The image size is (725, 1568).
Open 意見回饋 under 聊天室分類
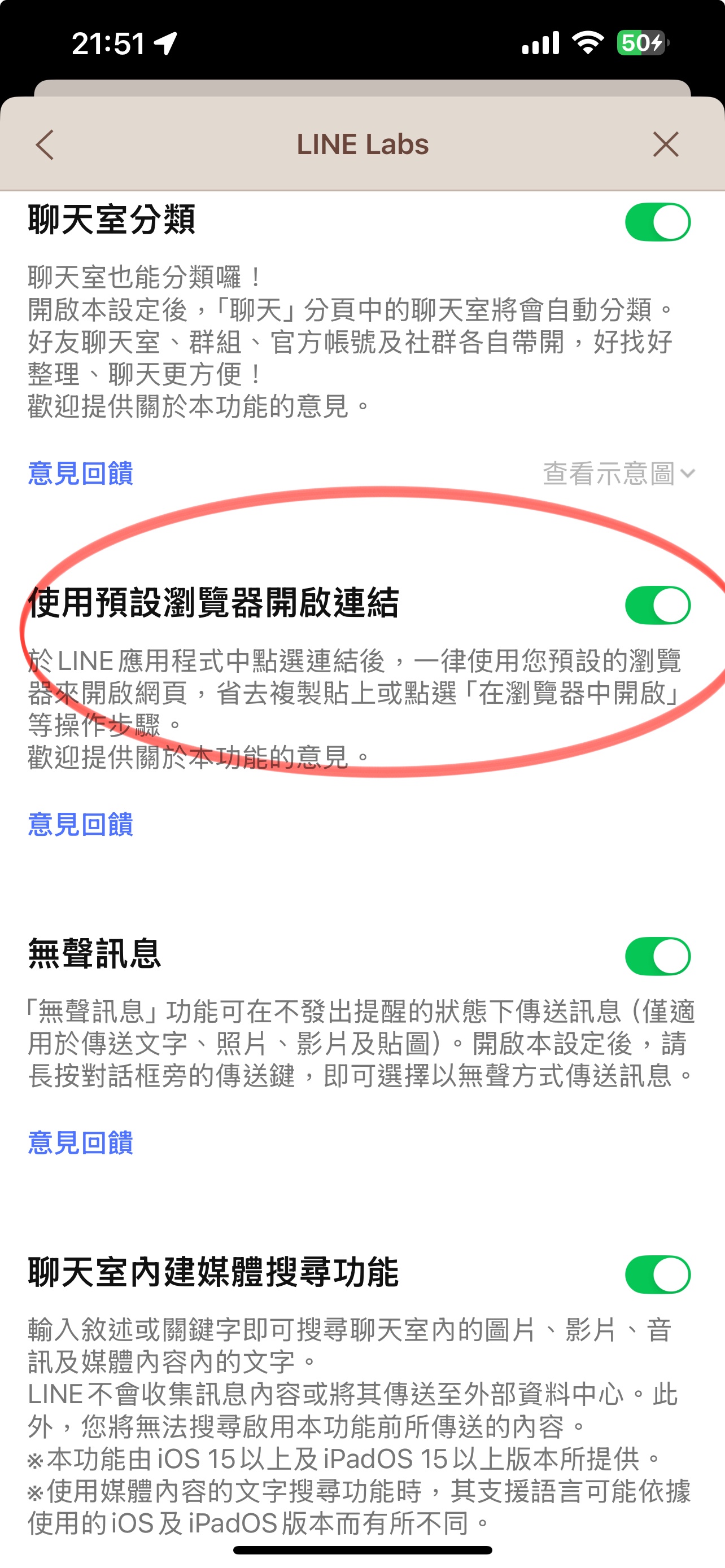[80, 474]
